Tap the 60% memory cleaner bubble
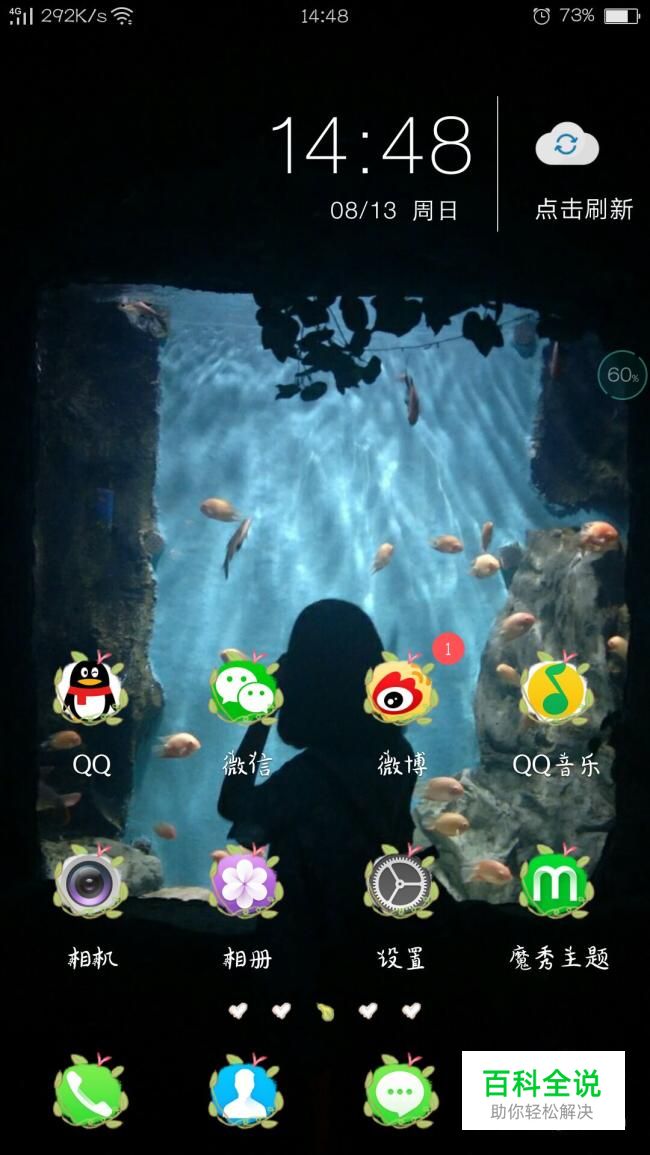The image size is (650, 1155). point(623,375)
